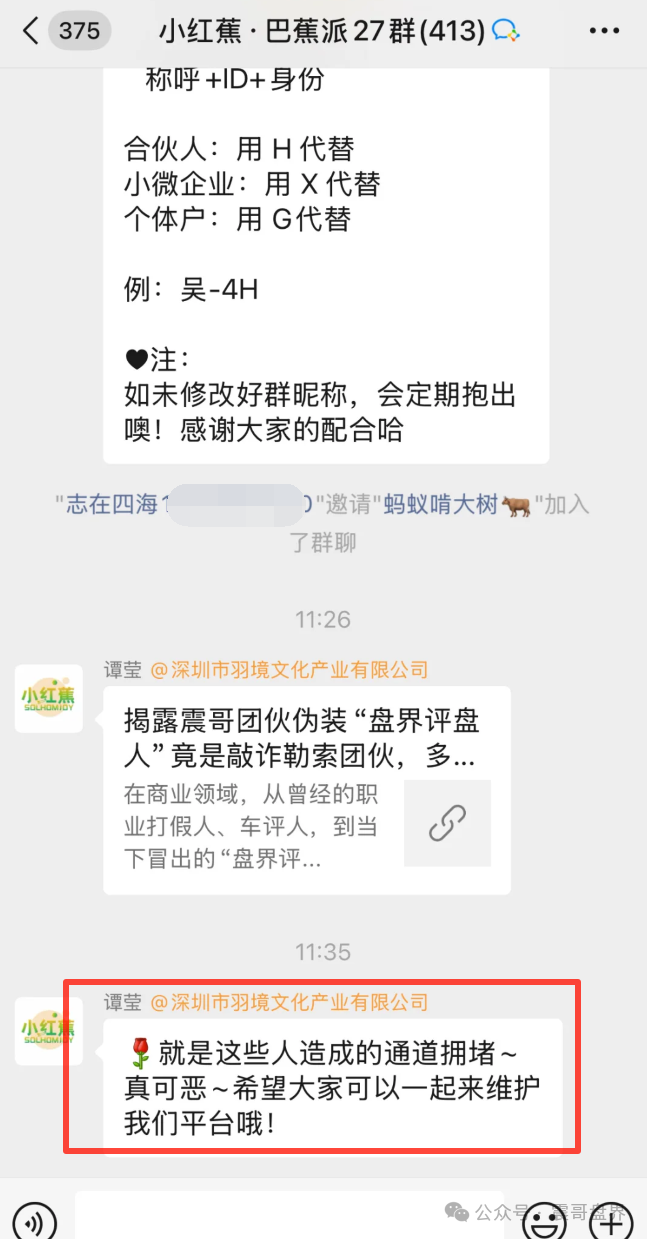Switch to voice message input
Image resolution: width=647 pixels, height=1239 pixels.
[34, 1221]
